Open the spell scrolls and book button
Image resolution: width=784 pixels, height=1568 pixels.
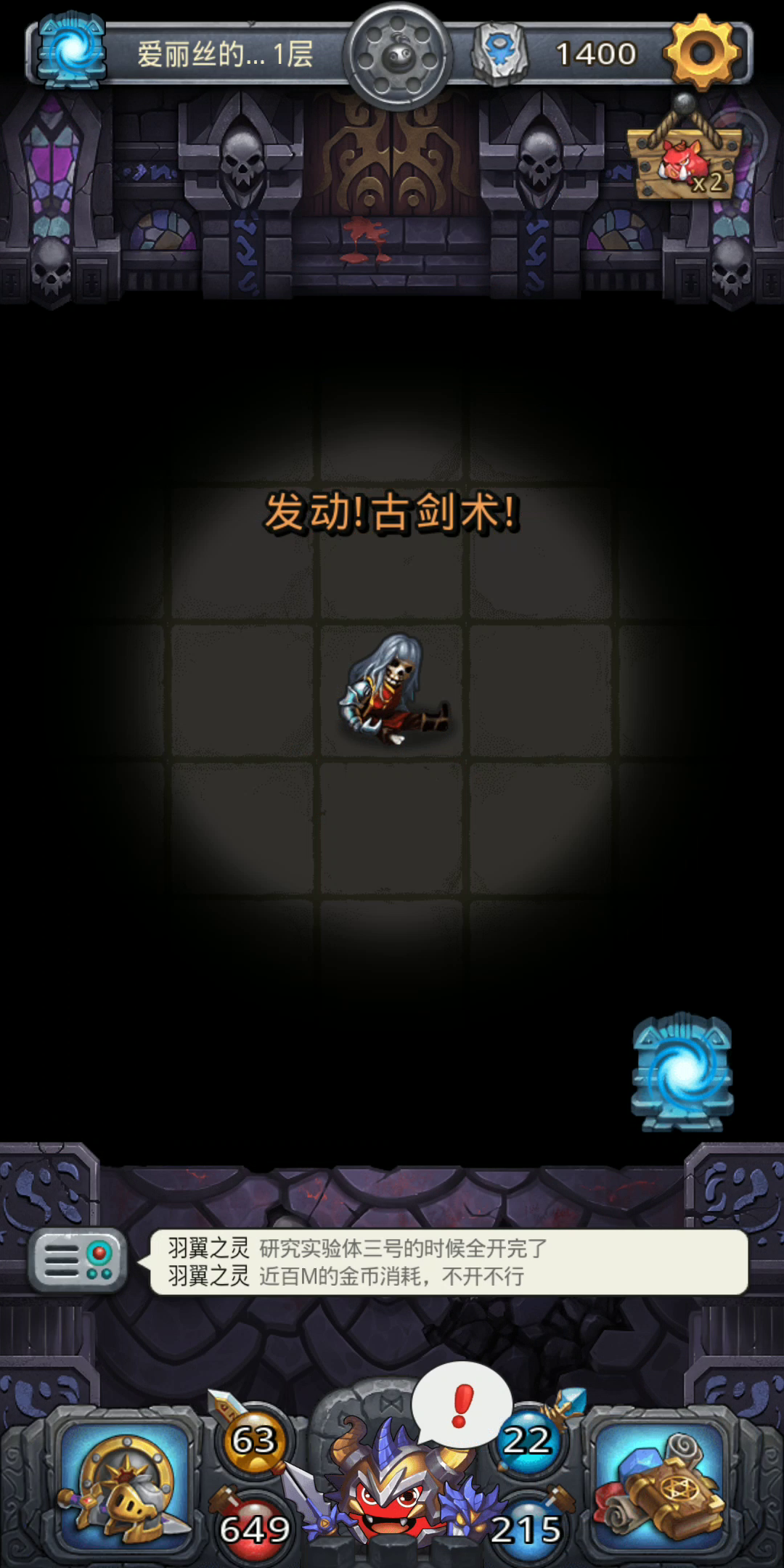(659, 1483)
